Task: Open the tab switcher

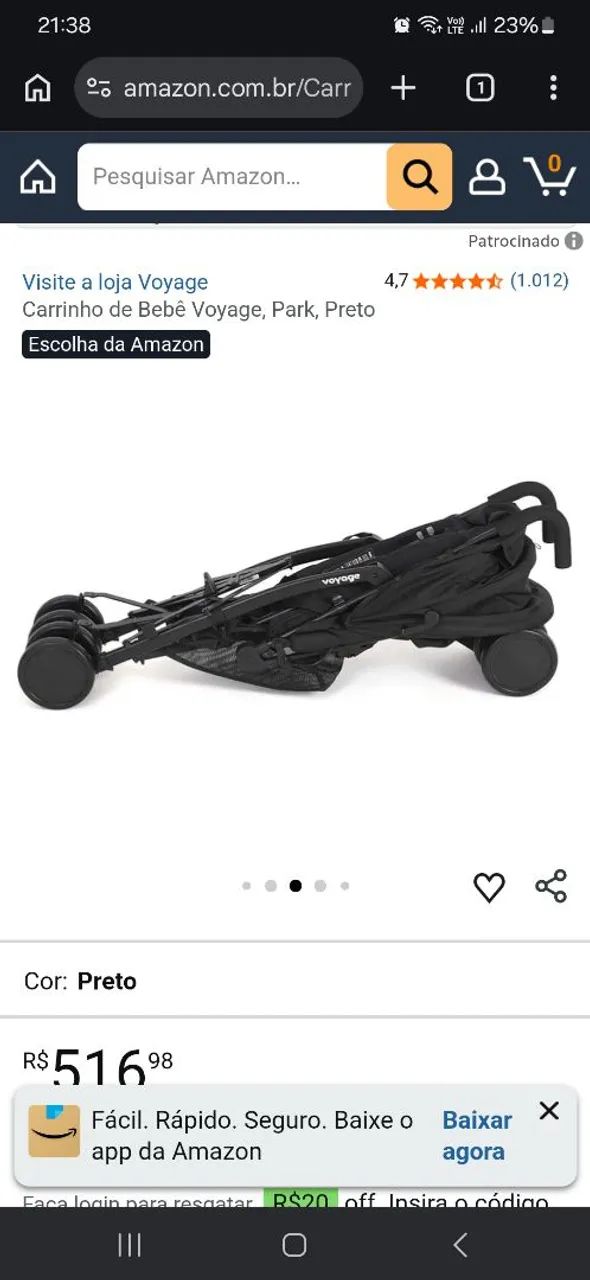Action: [480, 88]
